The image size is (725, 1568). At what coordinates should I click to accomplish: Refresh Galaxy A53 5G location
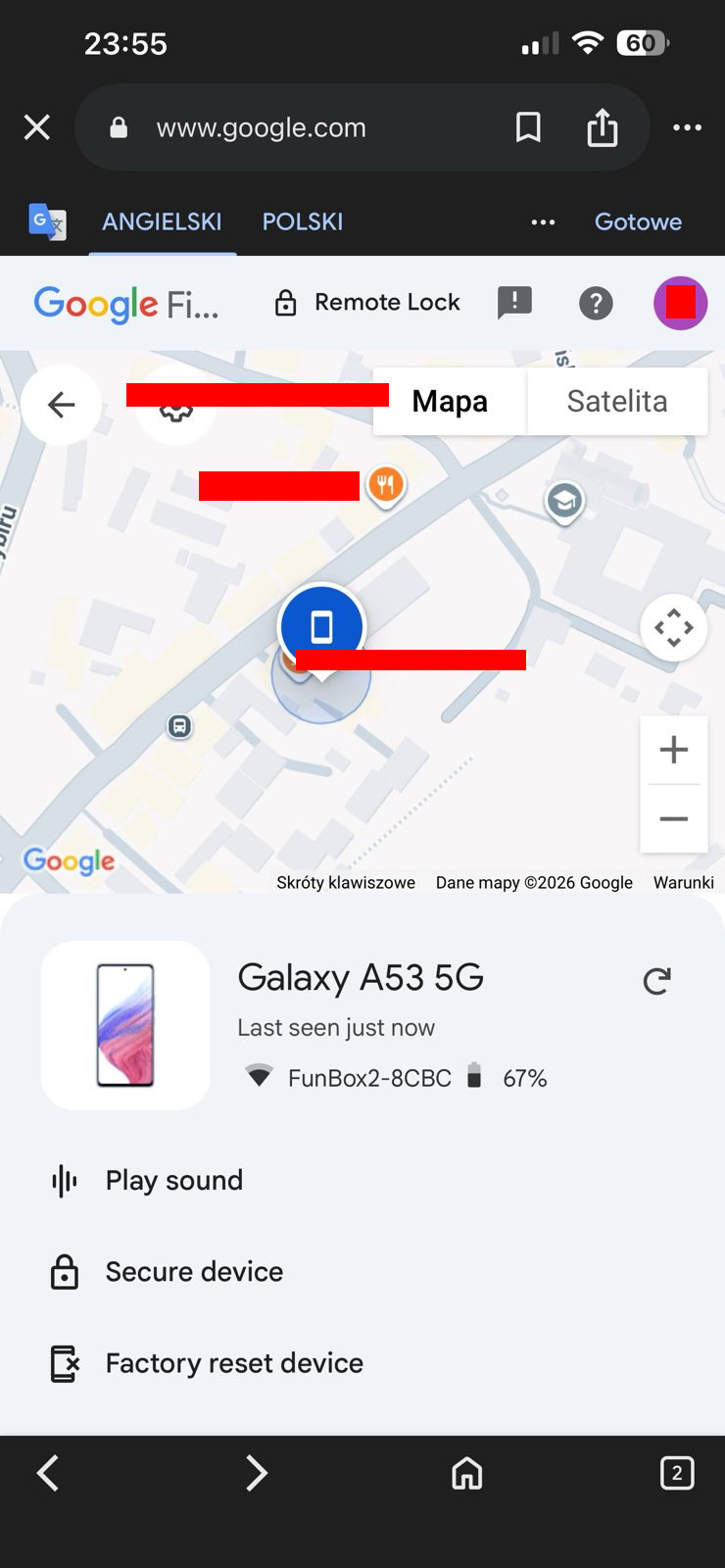tap(656, 980)
